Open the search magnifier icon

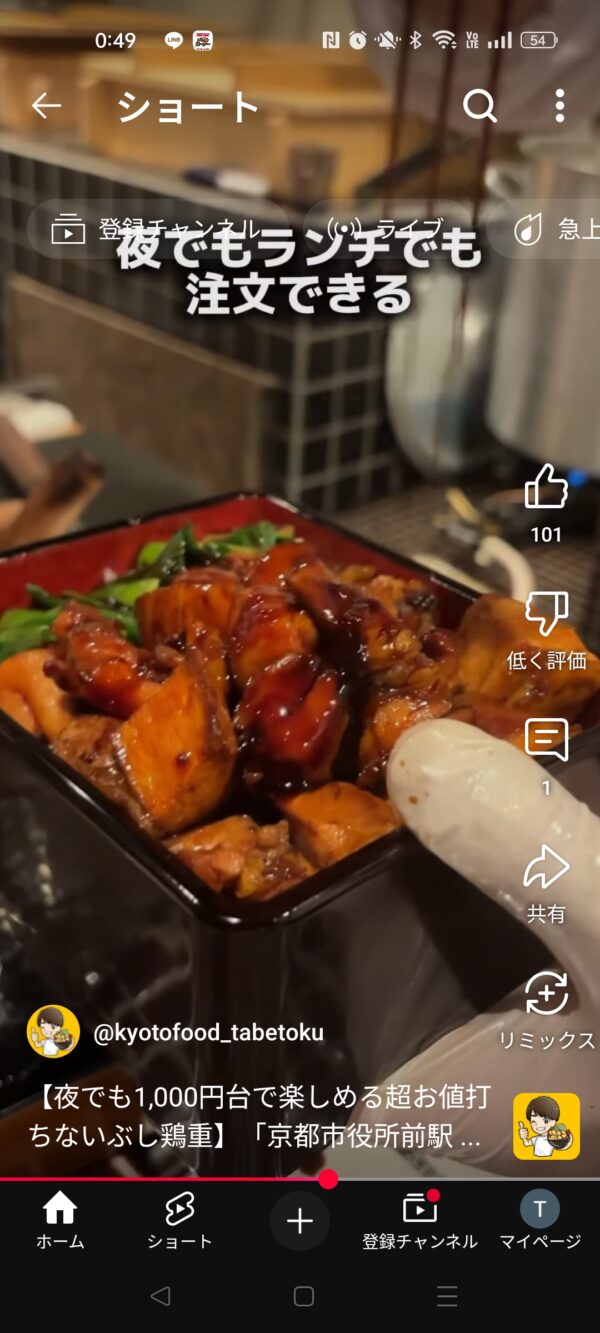[480, 106]
